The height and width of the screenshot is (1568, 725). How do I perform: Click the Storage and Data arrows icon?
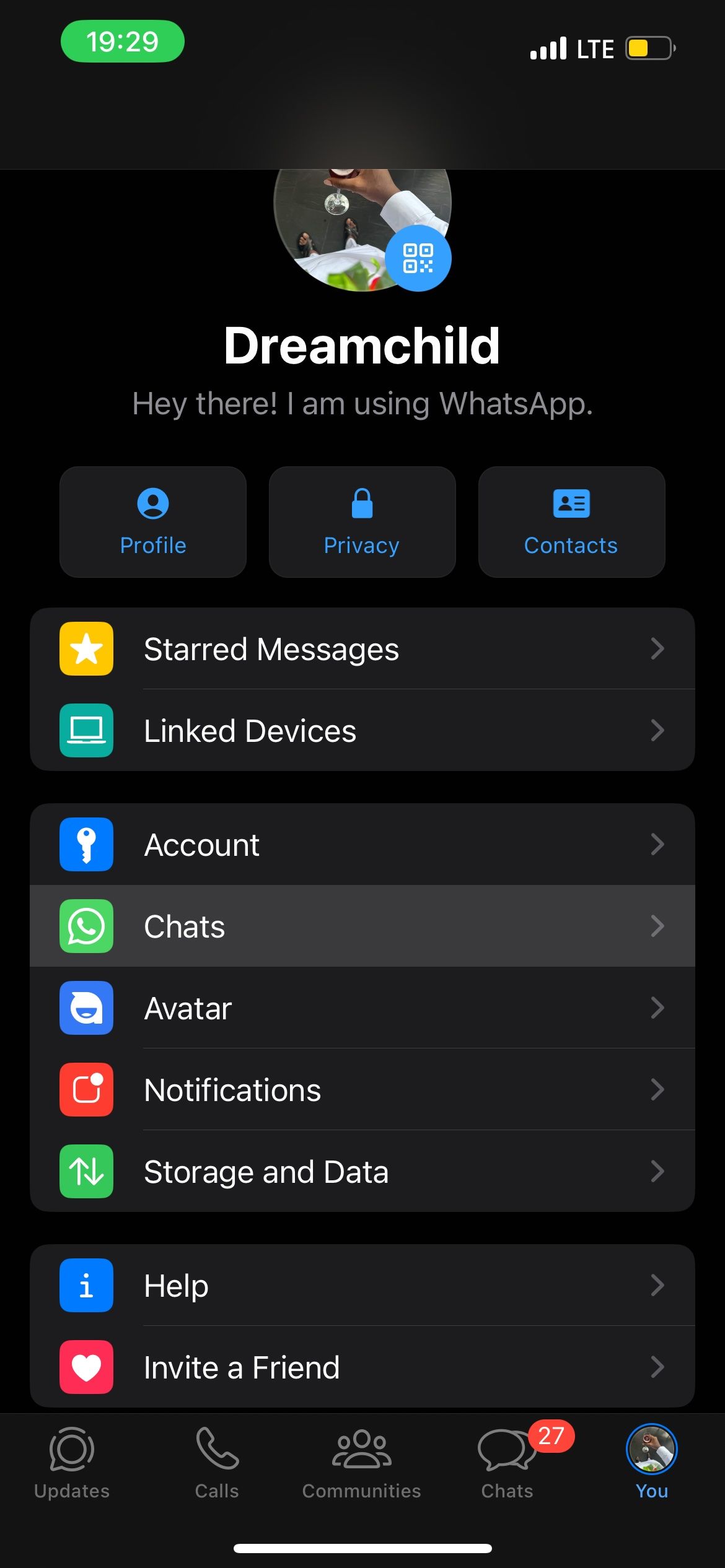point(86,1172)
